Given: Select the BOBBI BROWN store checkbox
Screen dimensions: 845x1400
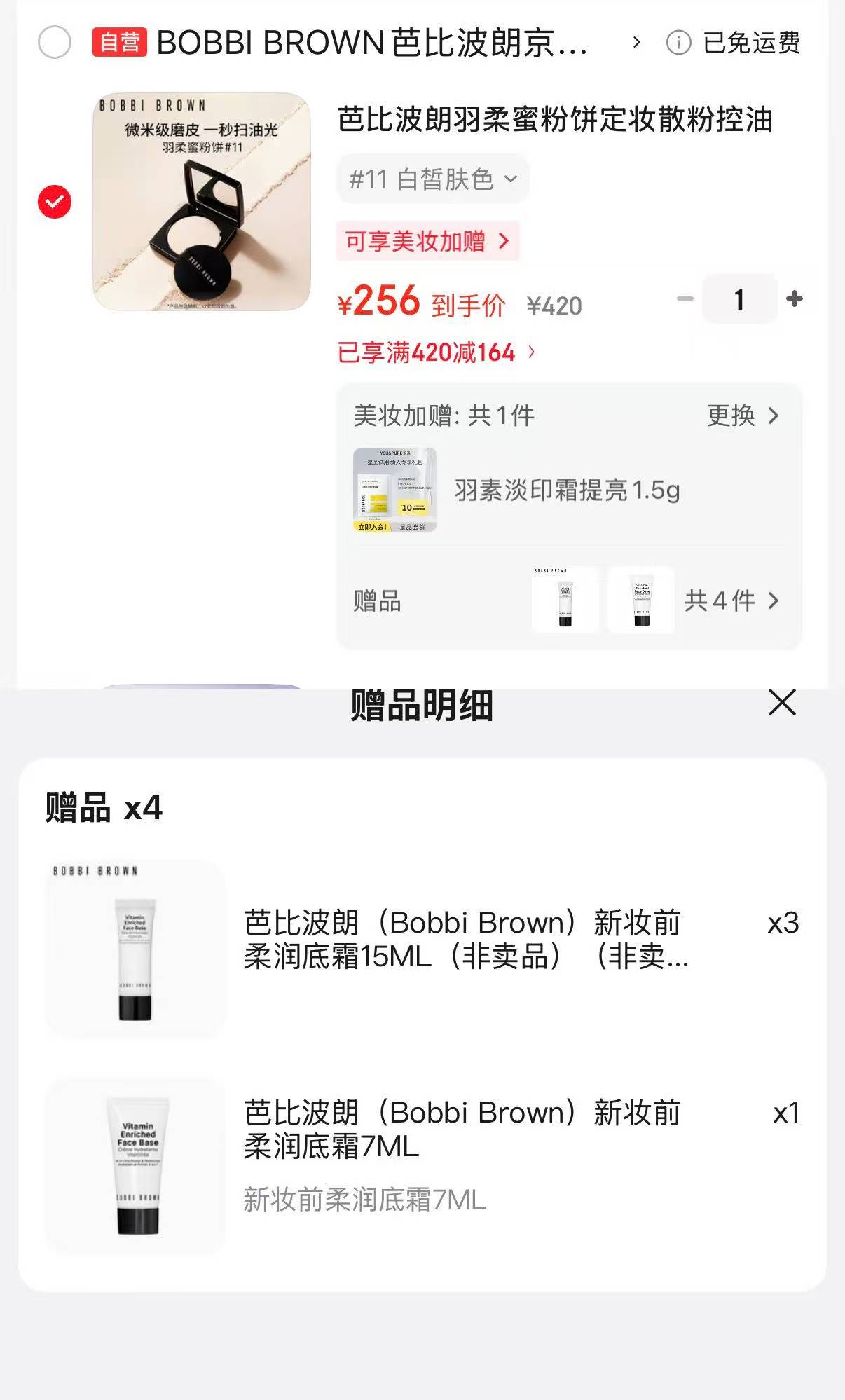Looking at the screenshot, I should (55, 43).
